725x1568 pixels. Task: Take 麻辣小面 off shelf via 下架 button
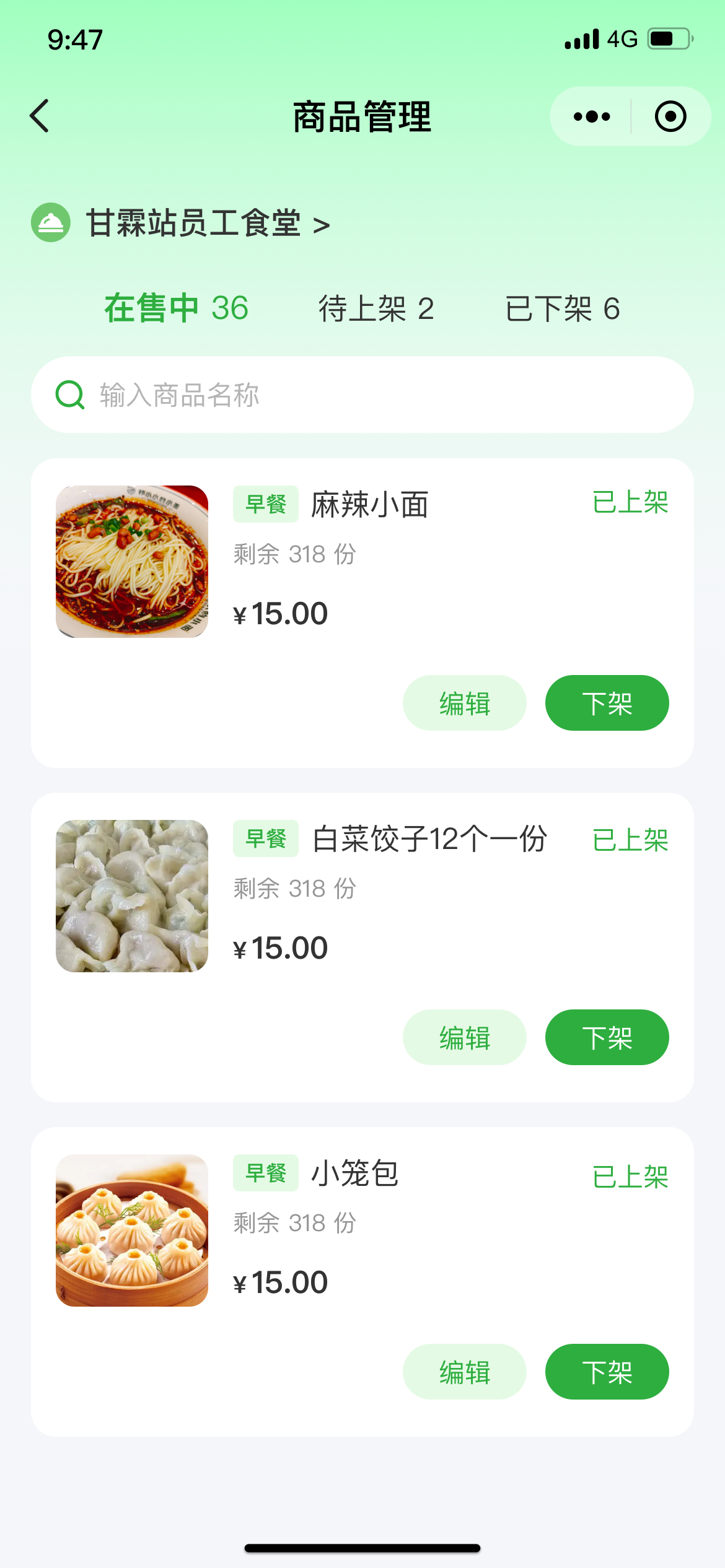pyautogui.click(x=606, y=702)
